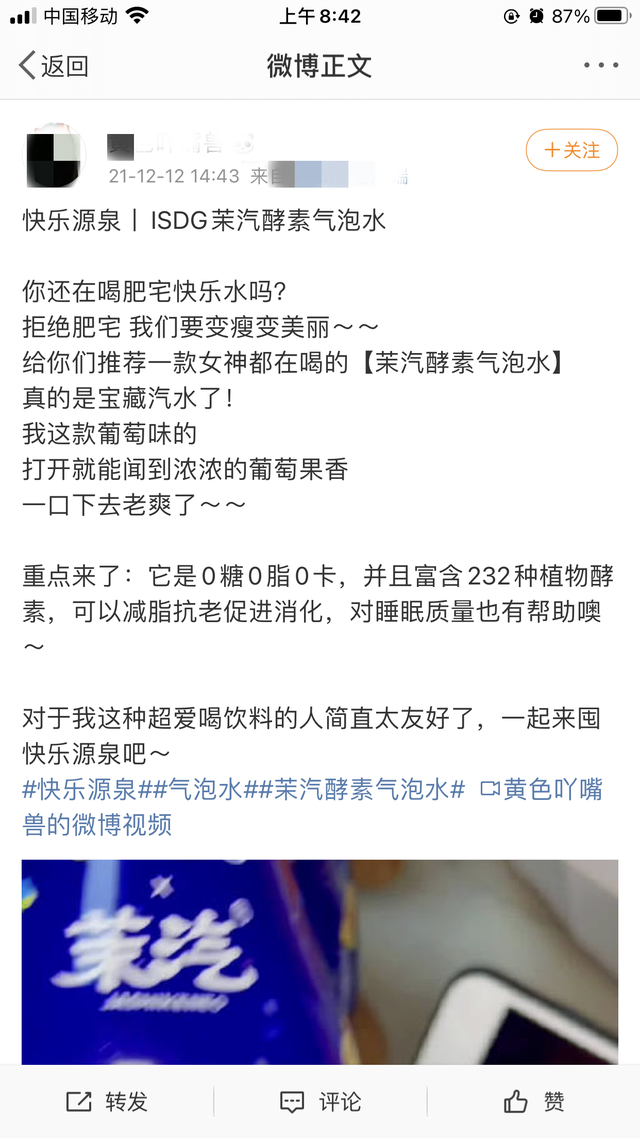Go back using the 返回 arrow
The width and height of the screenshot is (640, 1138).
[54, 67]
